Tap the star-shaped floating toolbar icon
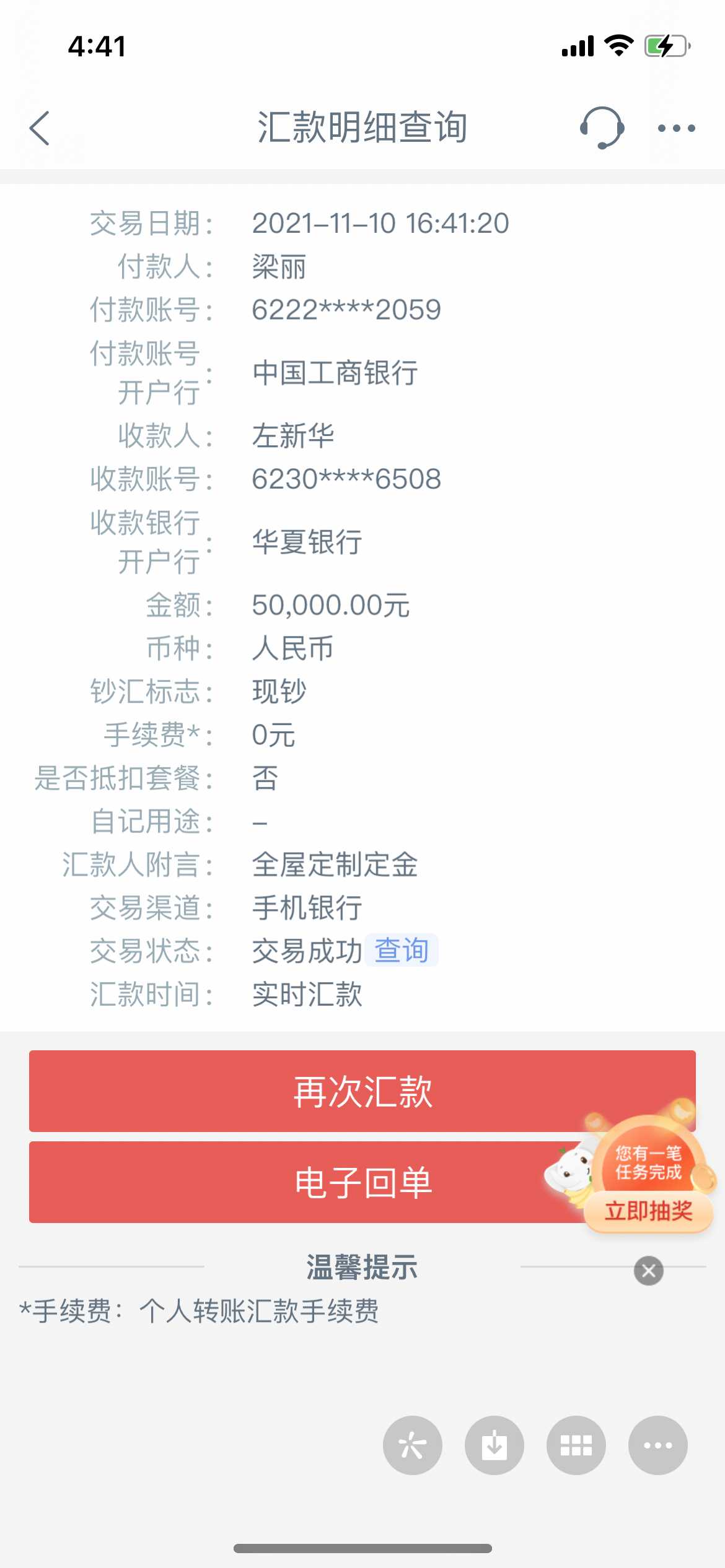The image size is (725, 1568). coord(412,1445)
